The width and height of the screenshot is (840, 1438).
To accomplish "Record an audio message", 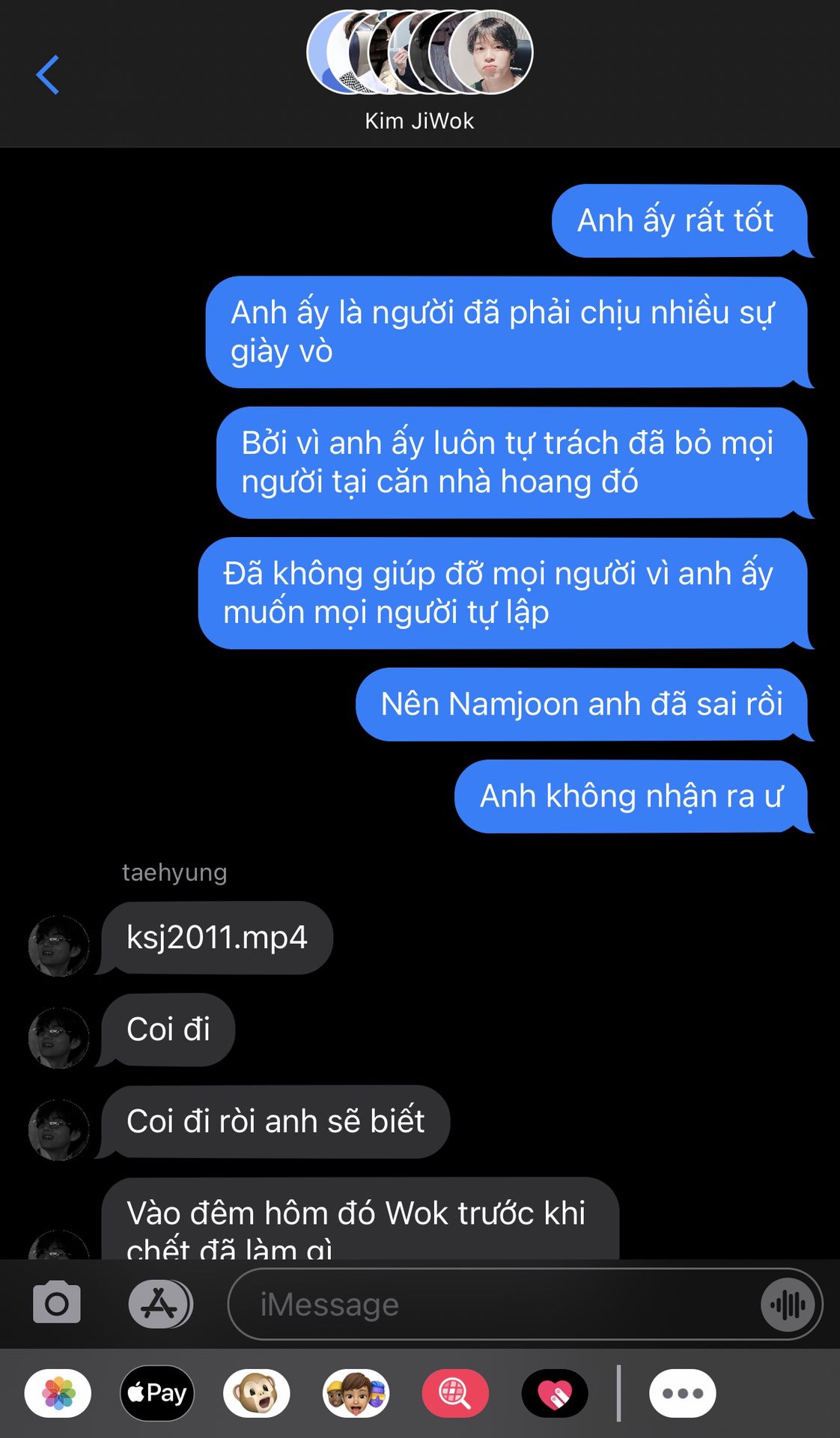I will click(x=788, y=1305).
